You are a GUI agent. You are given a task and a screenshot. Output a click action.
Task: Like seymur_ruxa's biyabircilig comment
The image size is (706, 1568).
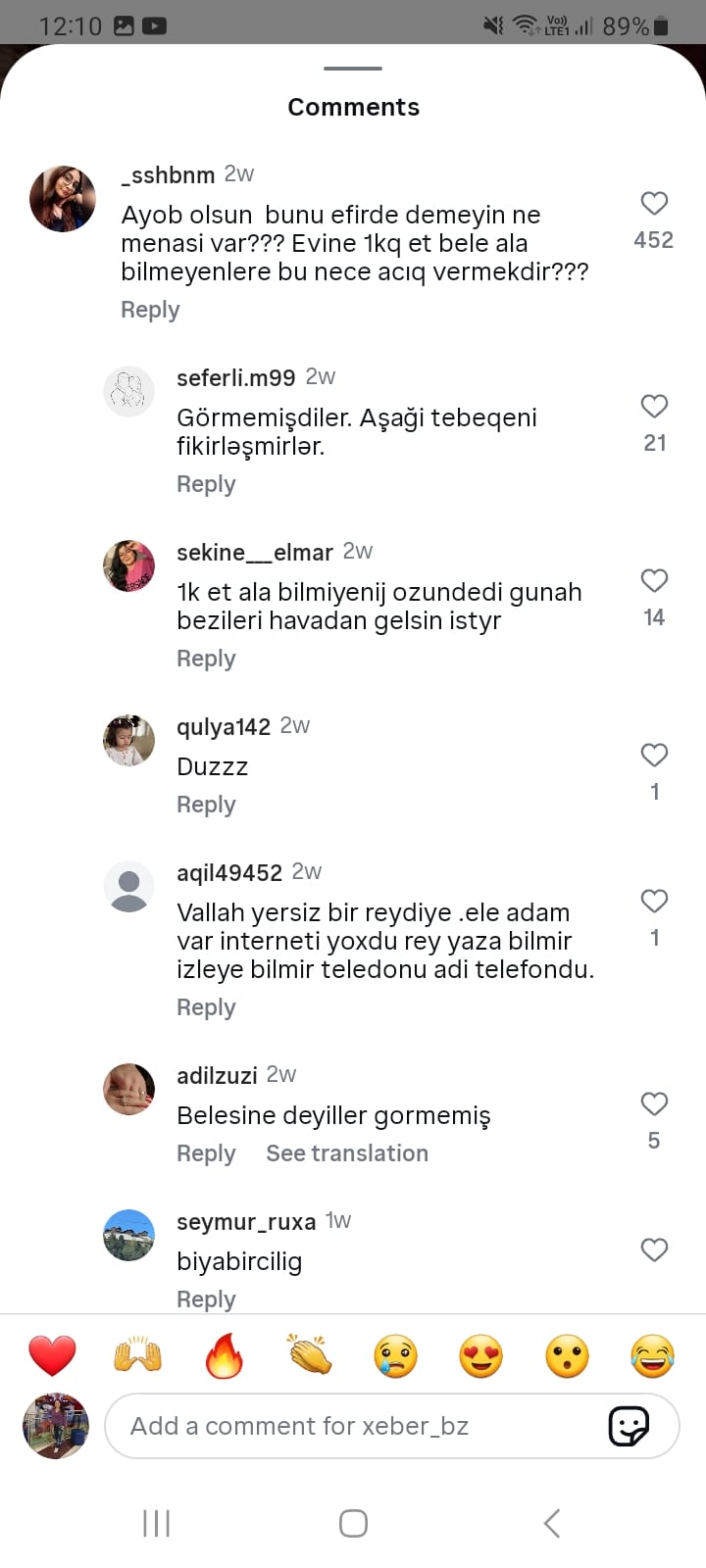[x=654, y=1249]
